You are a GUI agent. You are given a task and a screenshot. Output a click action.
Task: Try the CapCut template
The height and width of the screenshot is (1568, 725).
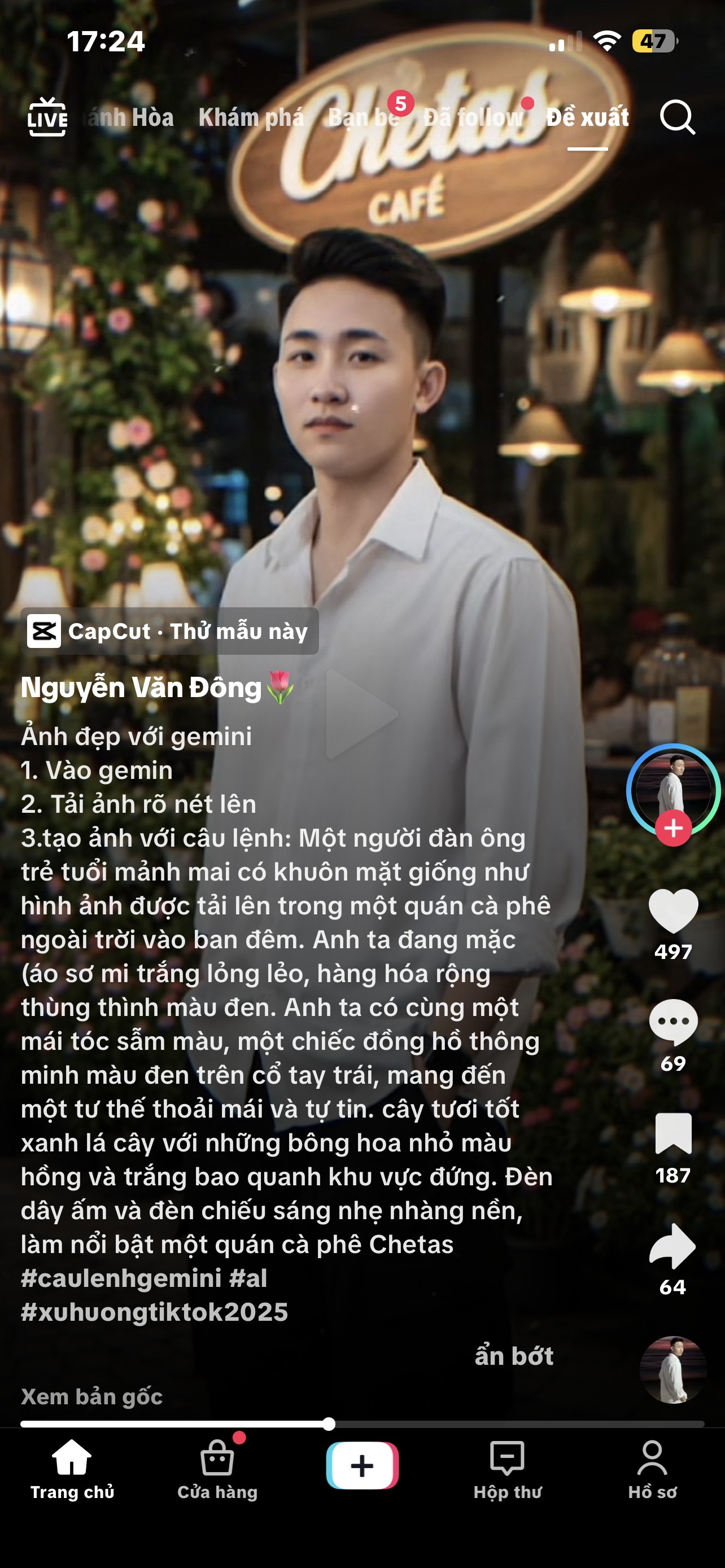tap(169, 631)
